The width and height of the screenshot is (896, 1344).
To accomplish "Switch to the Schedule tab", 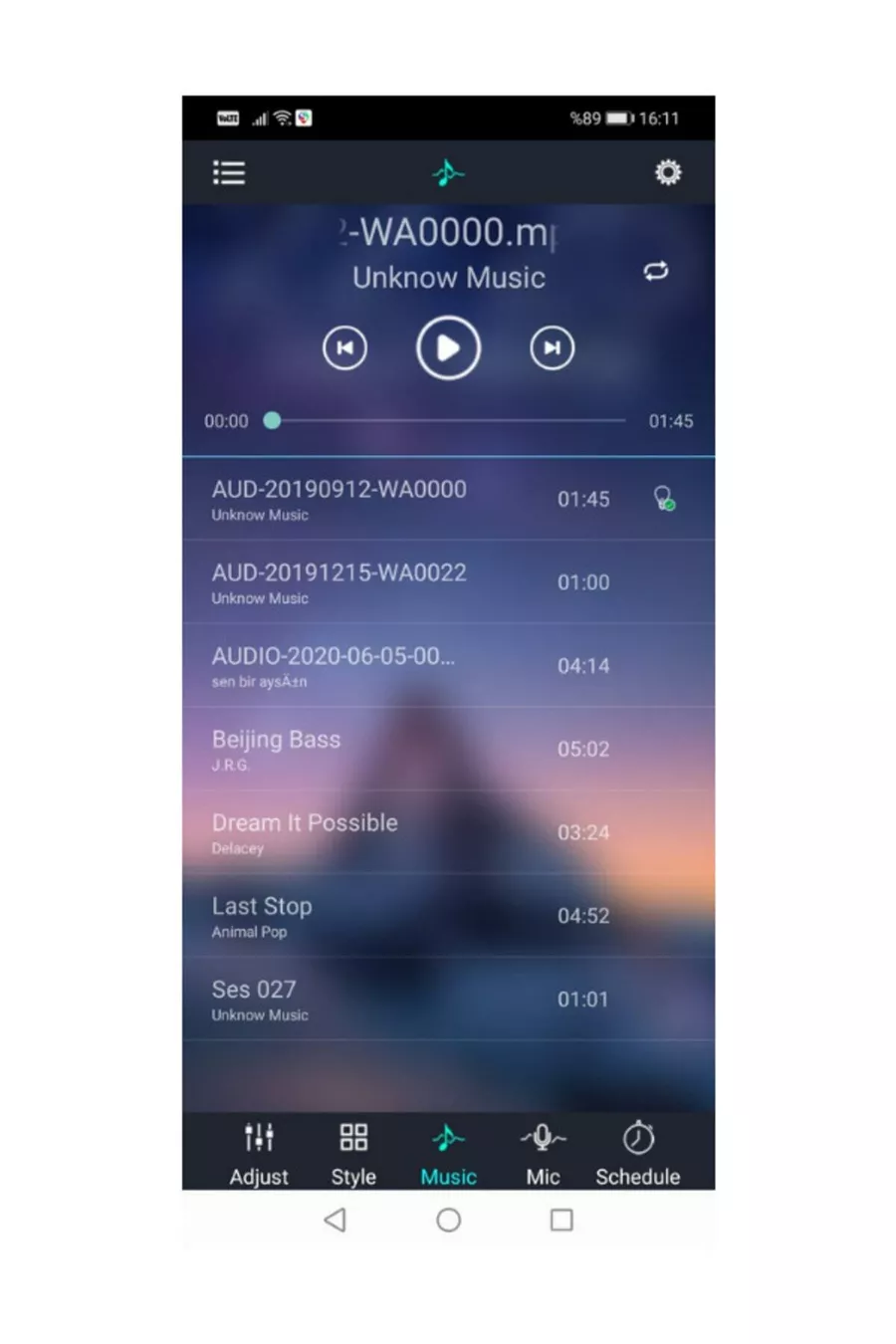I will pyautogui.click(x=637, y=1153).
